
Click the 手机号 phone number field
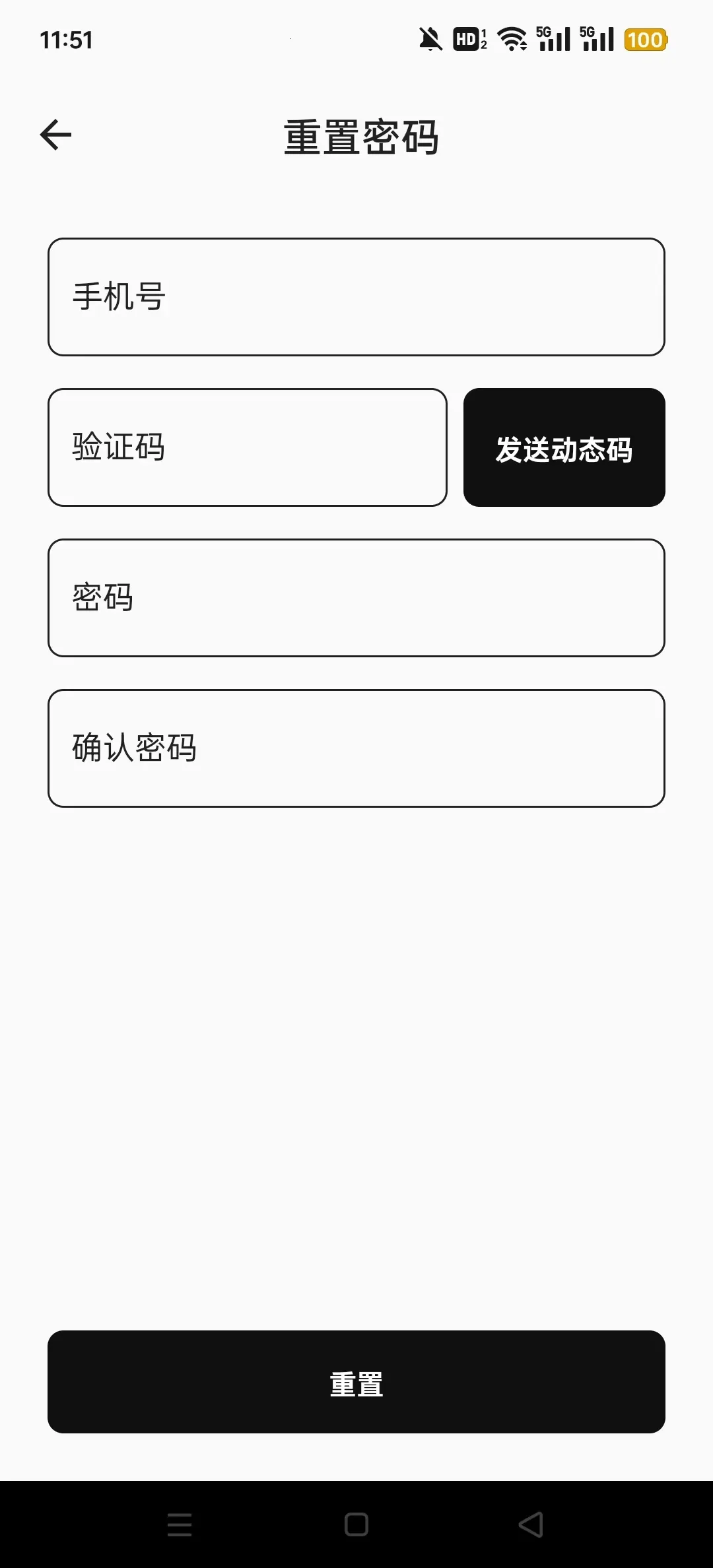(x=356, y=296)
